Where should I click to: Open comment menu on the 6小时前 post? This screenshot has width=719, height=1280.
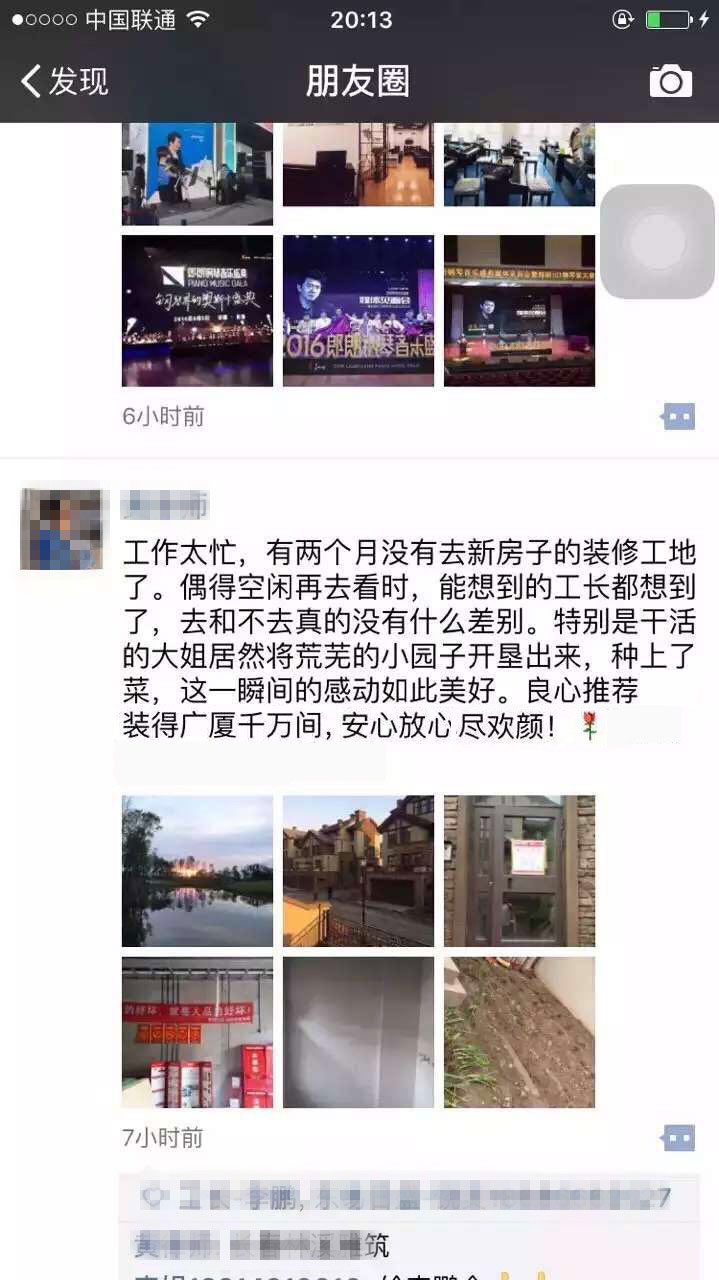tap(679, 416)
